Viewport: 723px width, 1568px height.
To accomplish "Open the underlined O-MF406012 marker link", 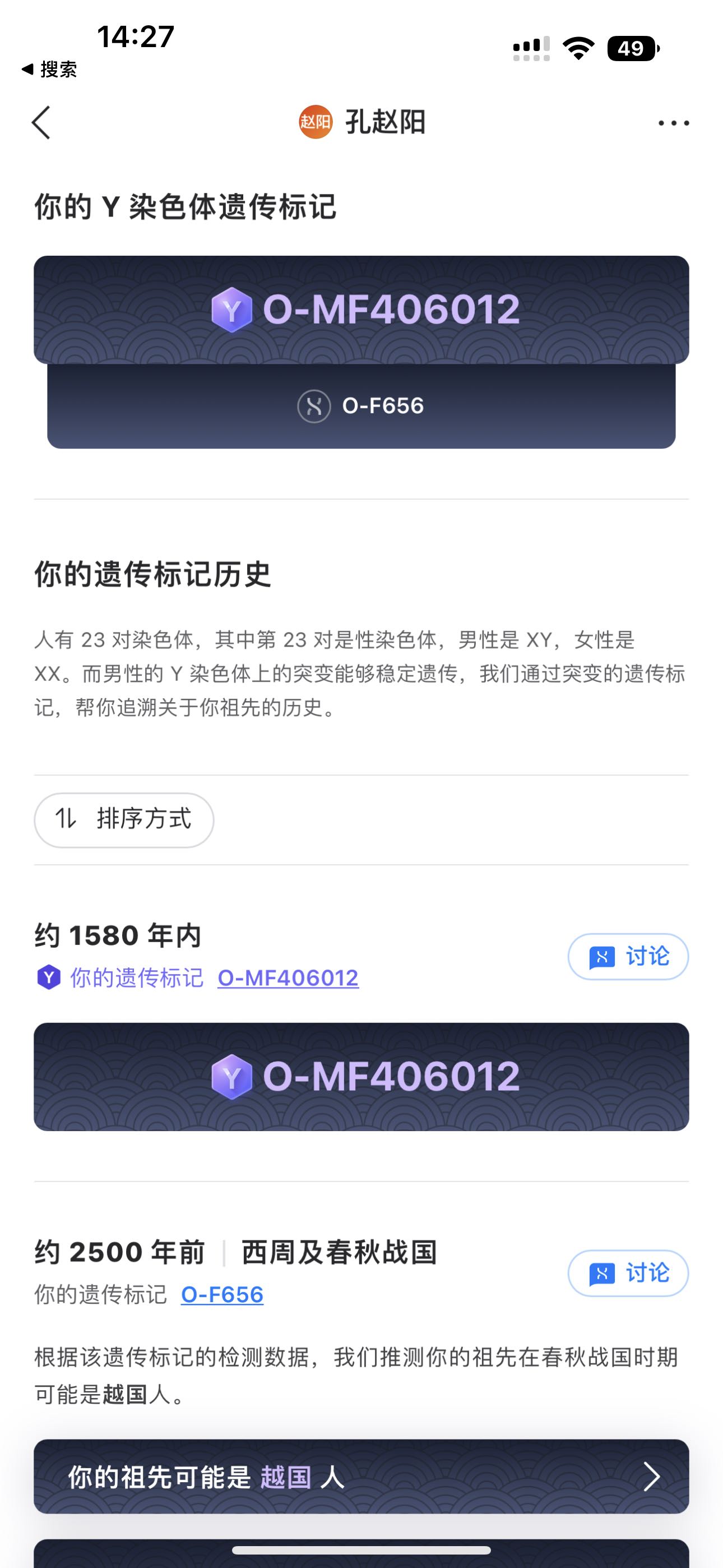I will (x=288, y=977).
